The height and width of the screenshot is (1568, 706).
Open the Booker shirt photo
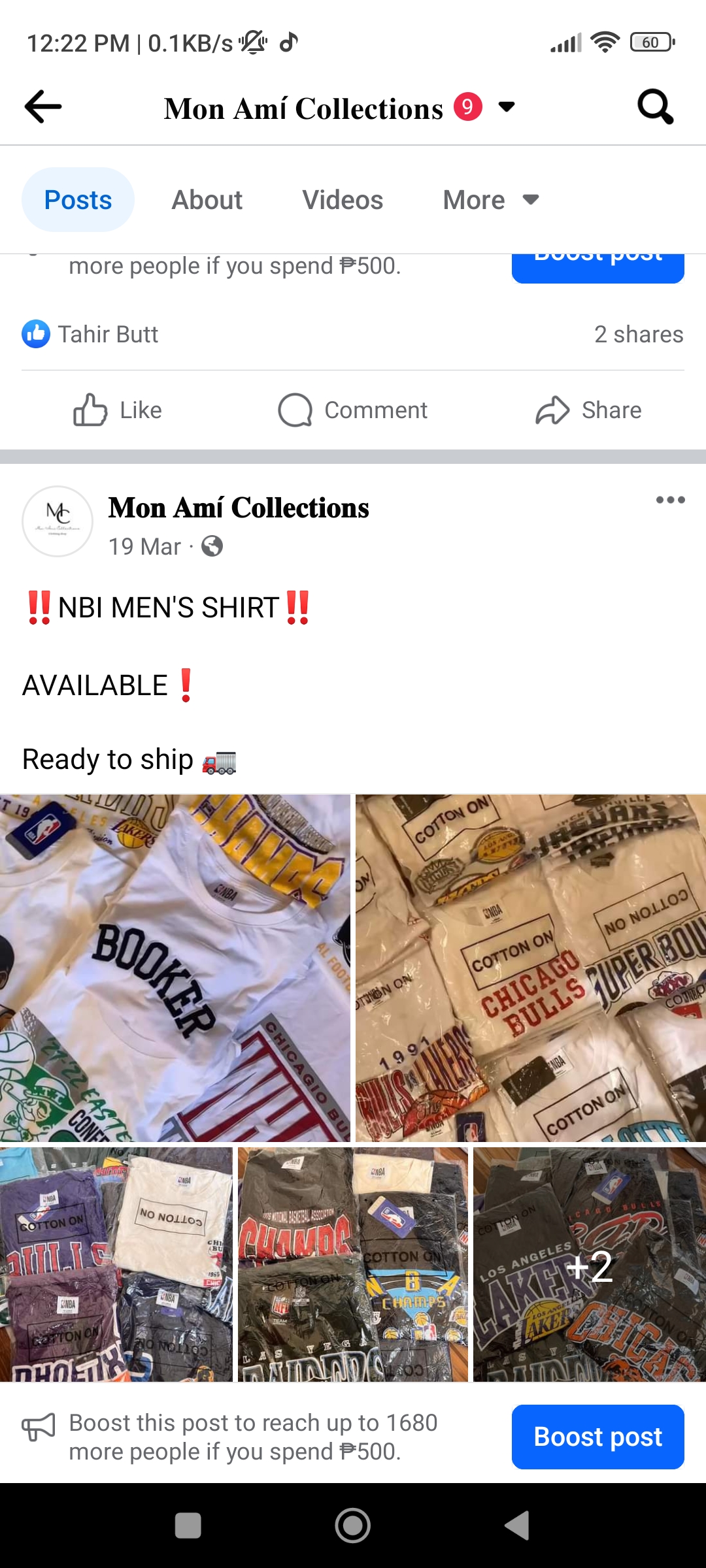(175, 968)
